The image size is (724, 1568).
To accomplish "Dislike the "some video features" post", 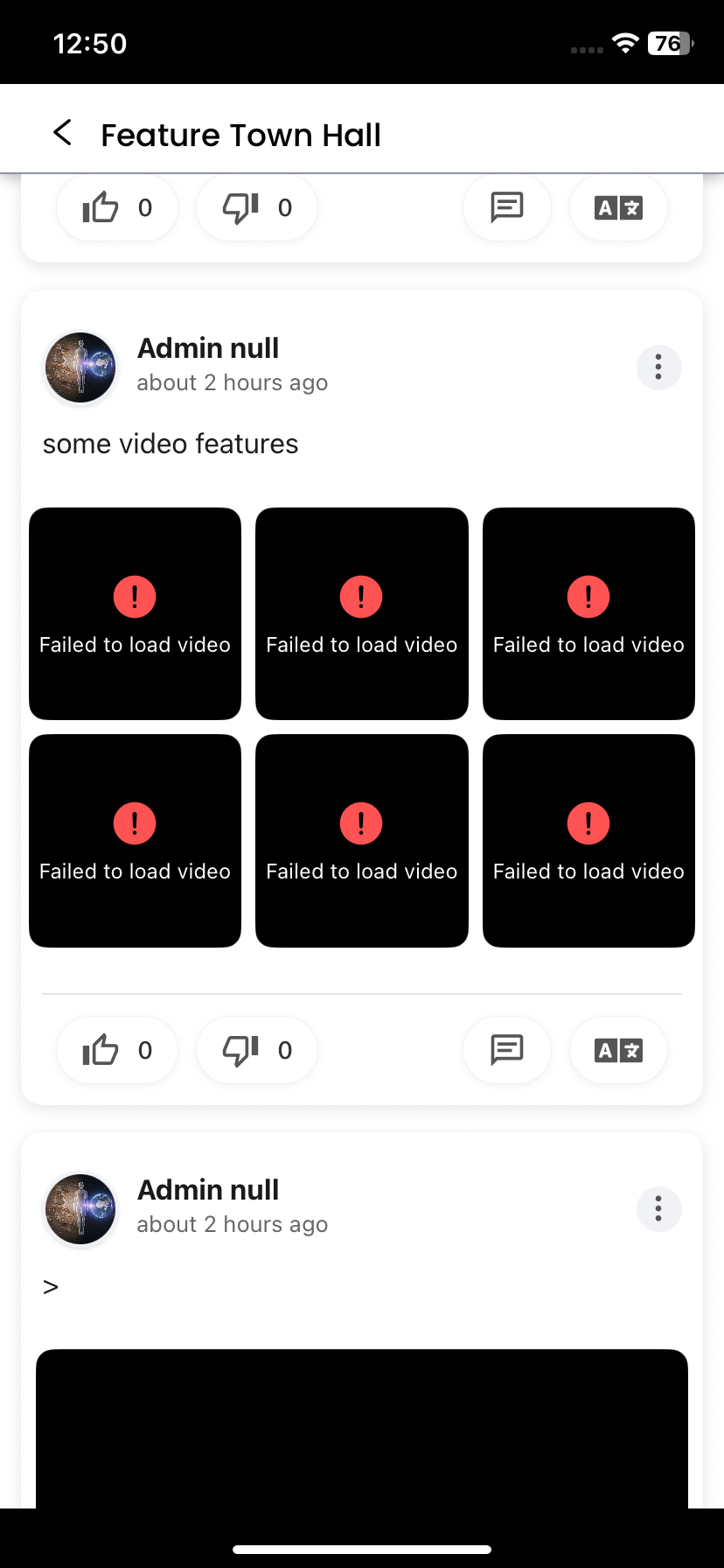I will 257,1049.
